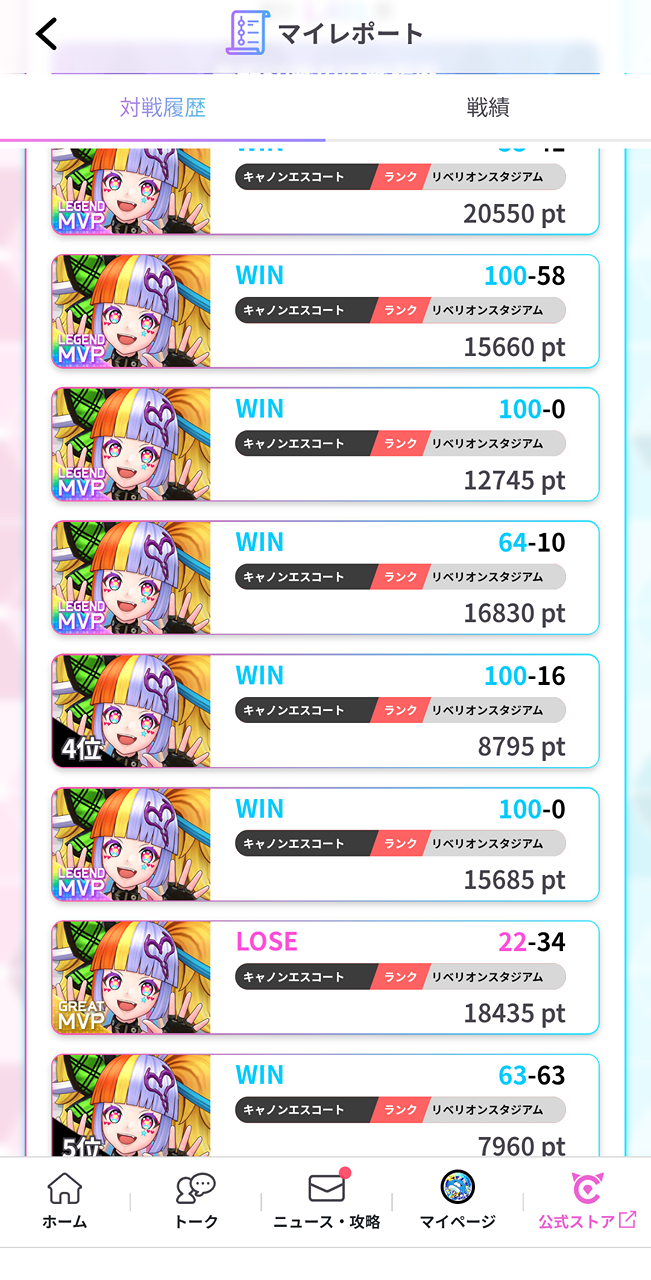View the 63-63 match with 7960 pt
Screen dimensions: 651x1280
pyautogui.click(x=325, y=1105)
